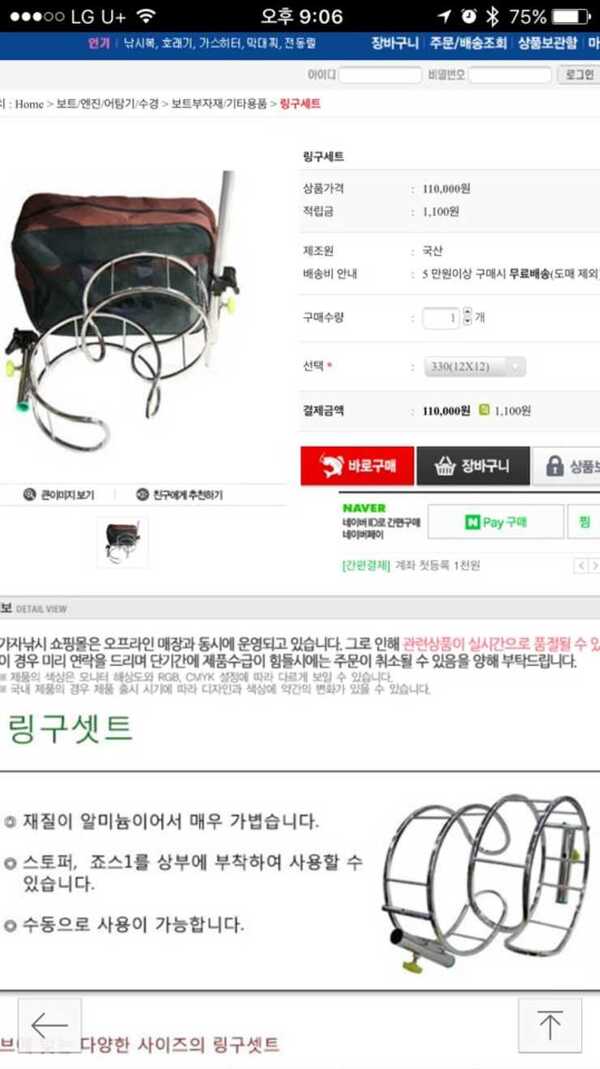
Task: View the larger image via 큰이미지보기
Action: [59, 494]
